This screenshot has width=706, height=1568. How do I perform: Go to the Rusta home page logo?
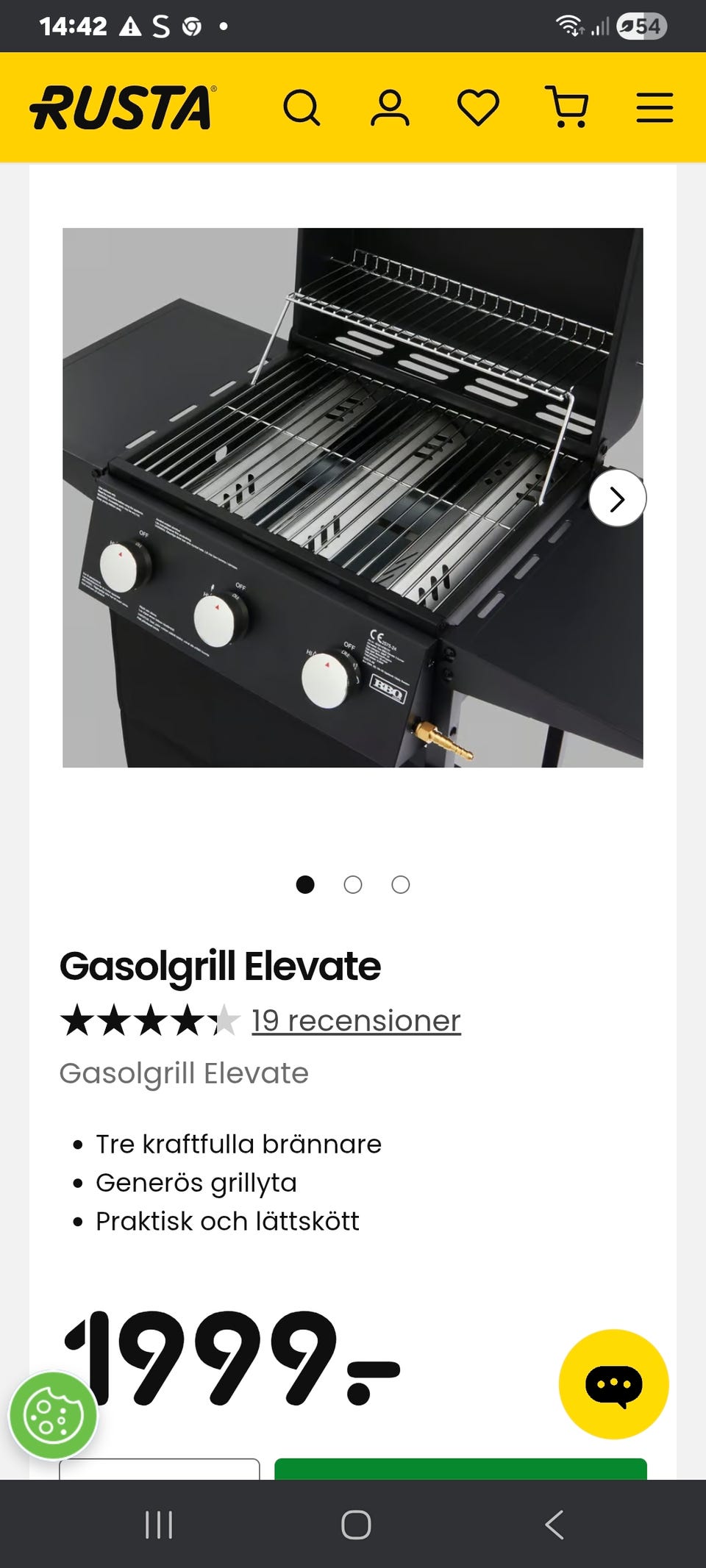(123, 108)
